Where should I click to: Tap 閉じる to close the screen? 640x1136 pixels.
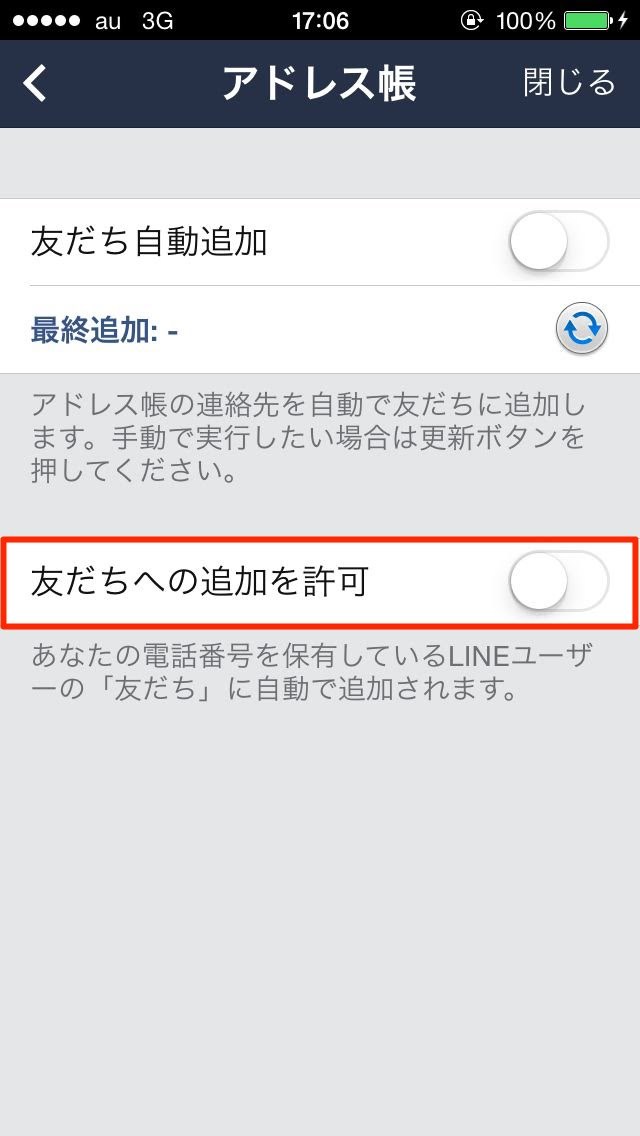569,83
